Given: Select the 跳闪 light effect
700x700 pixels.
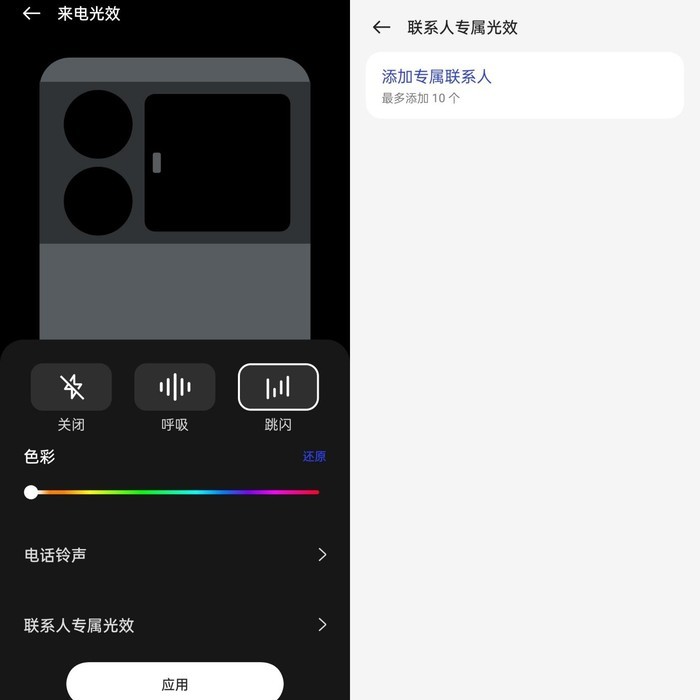Looking at the screenshot, I should tap(278, 387).
